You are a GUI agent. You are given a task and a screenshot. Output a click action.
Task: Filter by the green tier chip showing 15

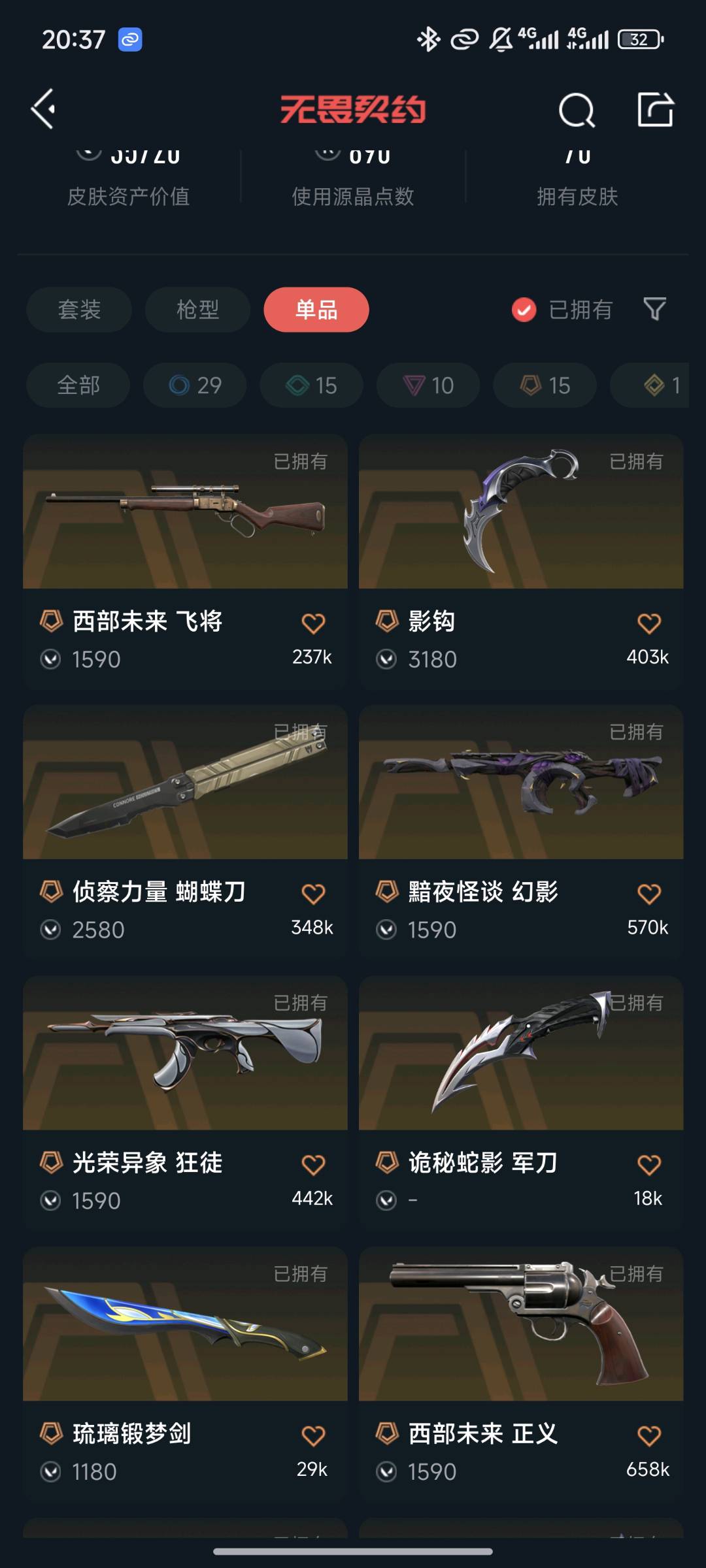(x=311, y=385)
